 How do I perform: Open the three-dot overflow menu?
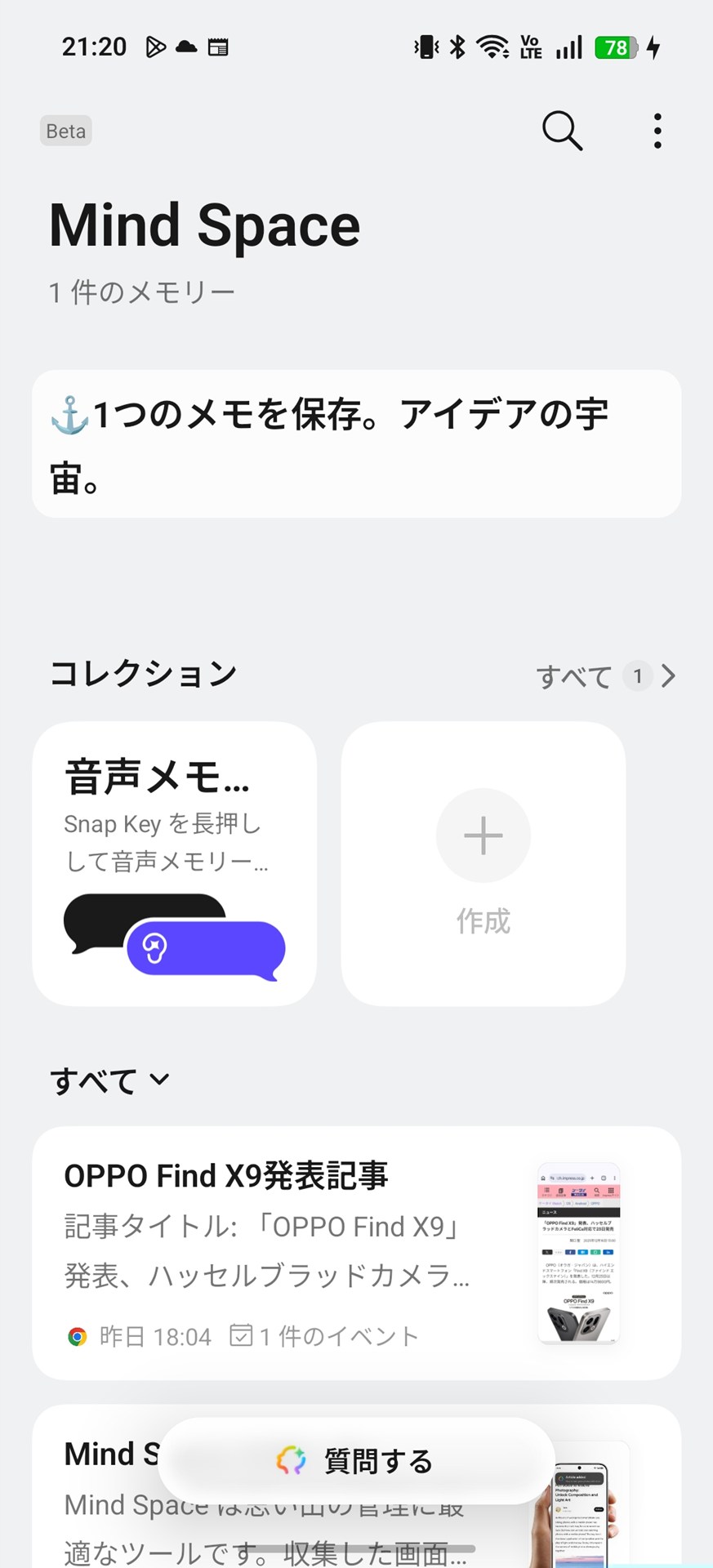[657, 130]
